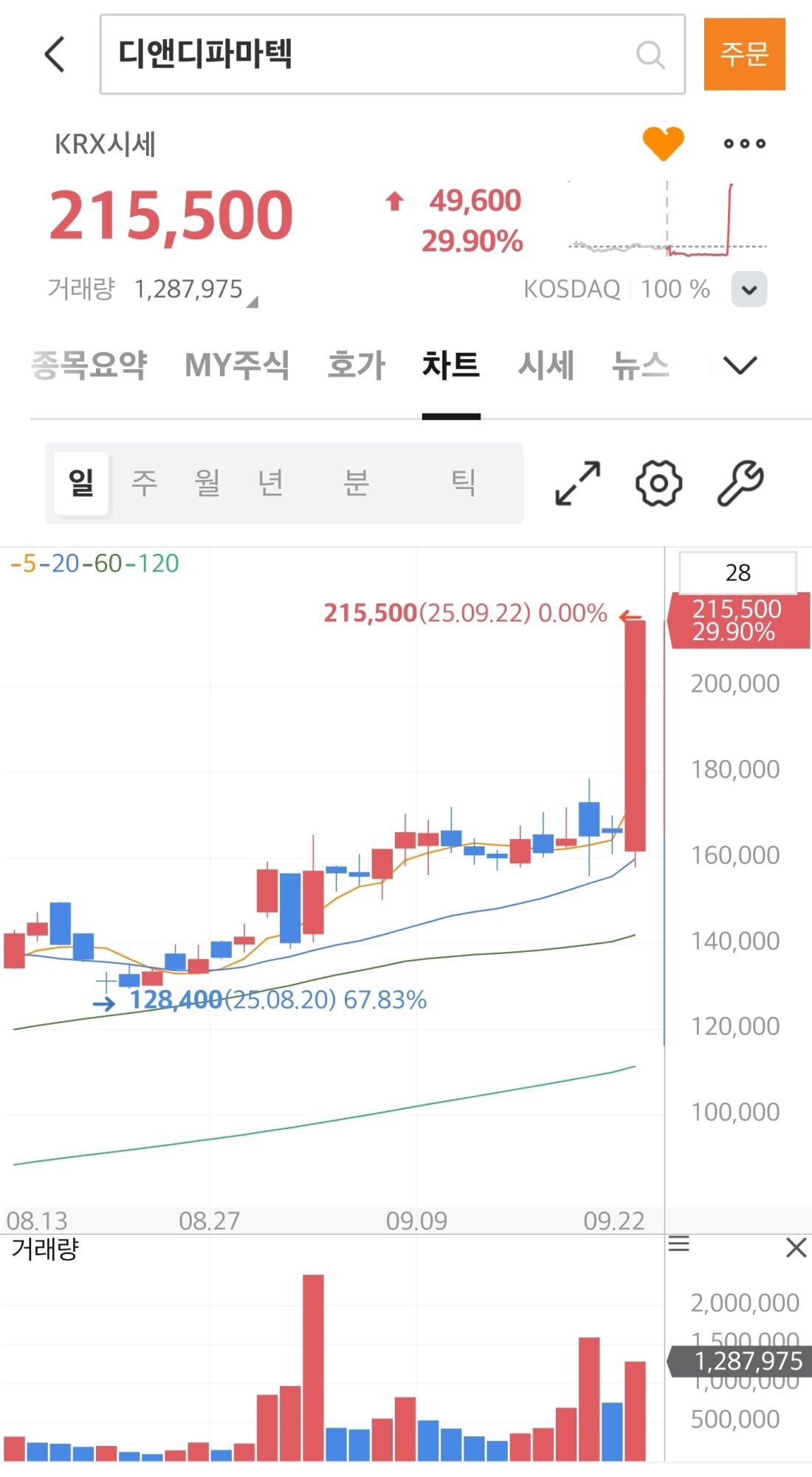Toggle the favorite heart icon
The height and width of the screenshot is (1477, 812).
pyautogui.click(x=663, y=143)
